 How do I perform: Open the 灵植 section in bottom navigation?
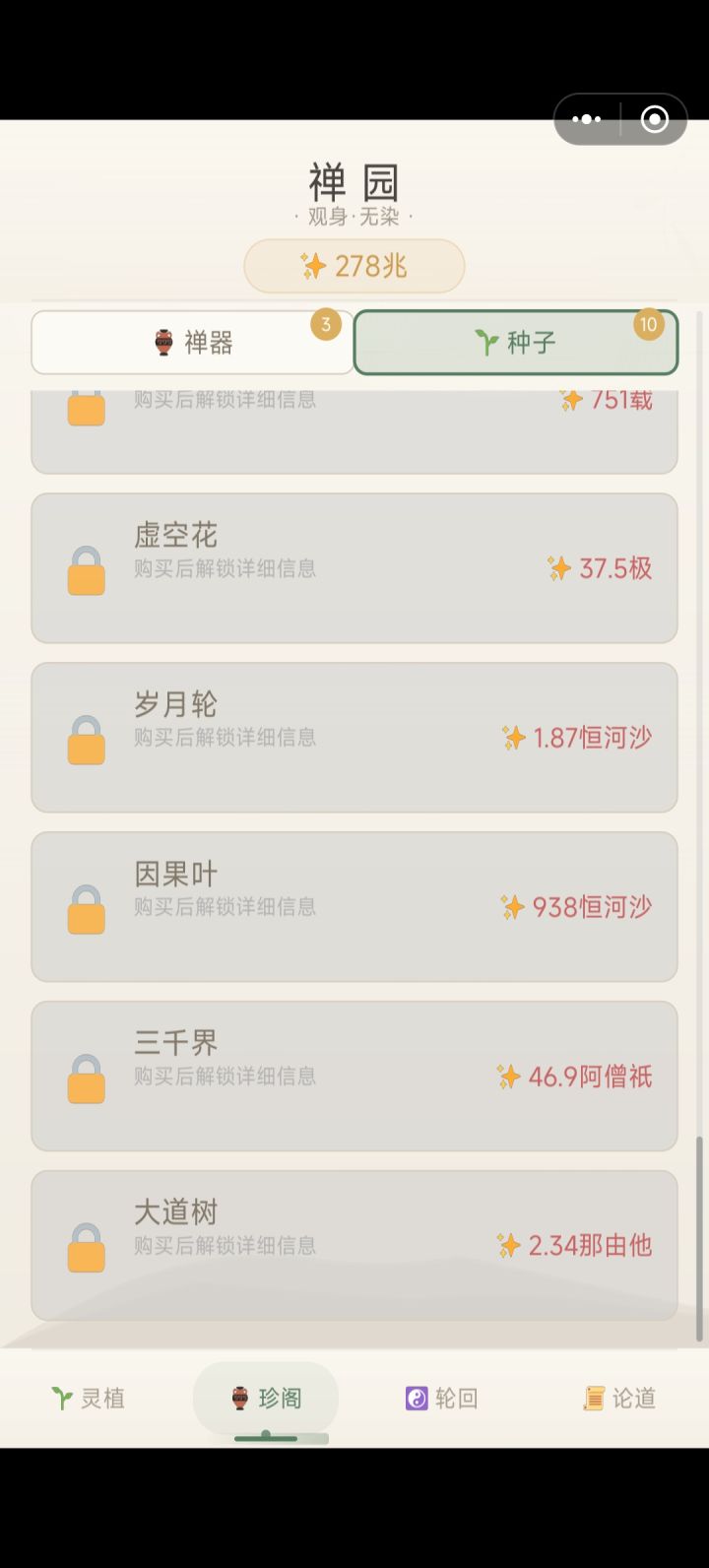89,1398
